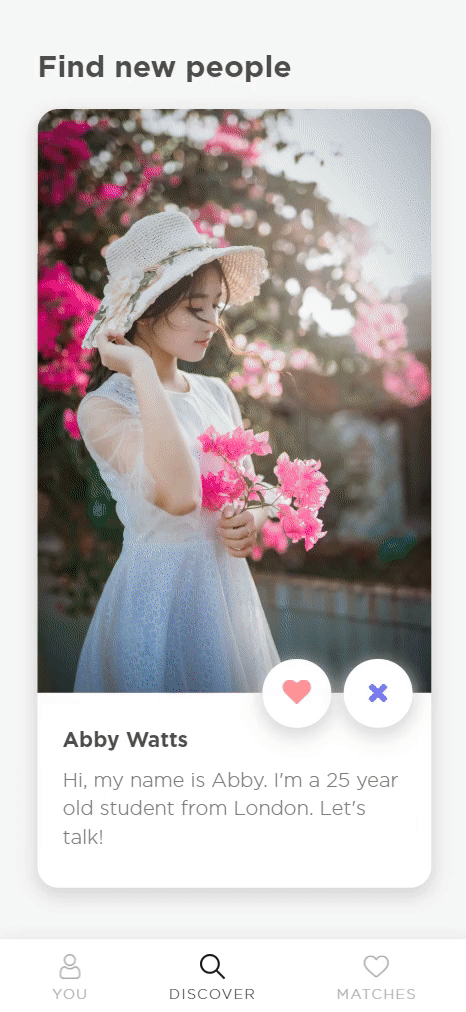
Task: Dismiss Abby Watts with the cross button
Action: 378,693
